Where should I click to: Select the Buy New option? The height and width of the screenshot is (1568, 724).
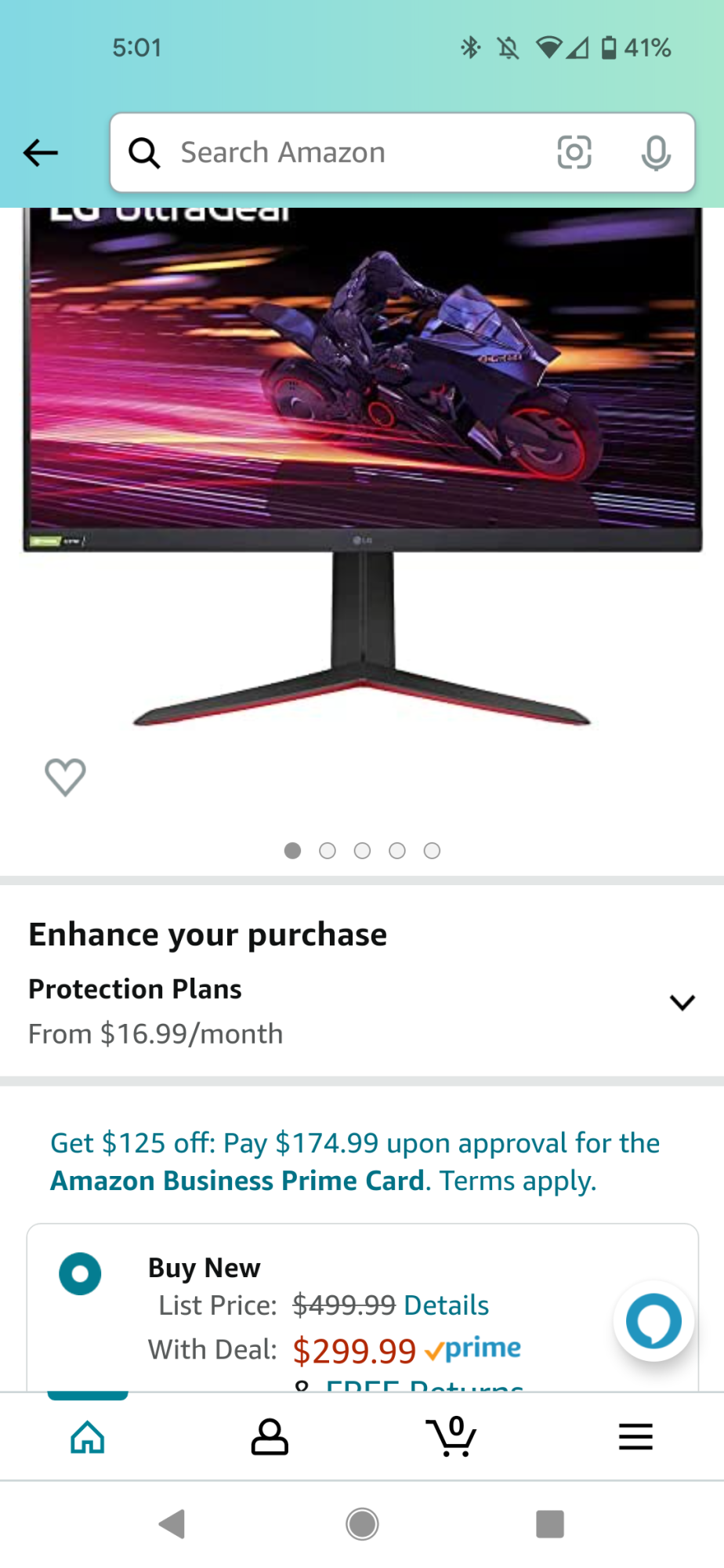[x=80, y=1273]
